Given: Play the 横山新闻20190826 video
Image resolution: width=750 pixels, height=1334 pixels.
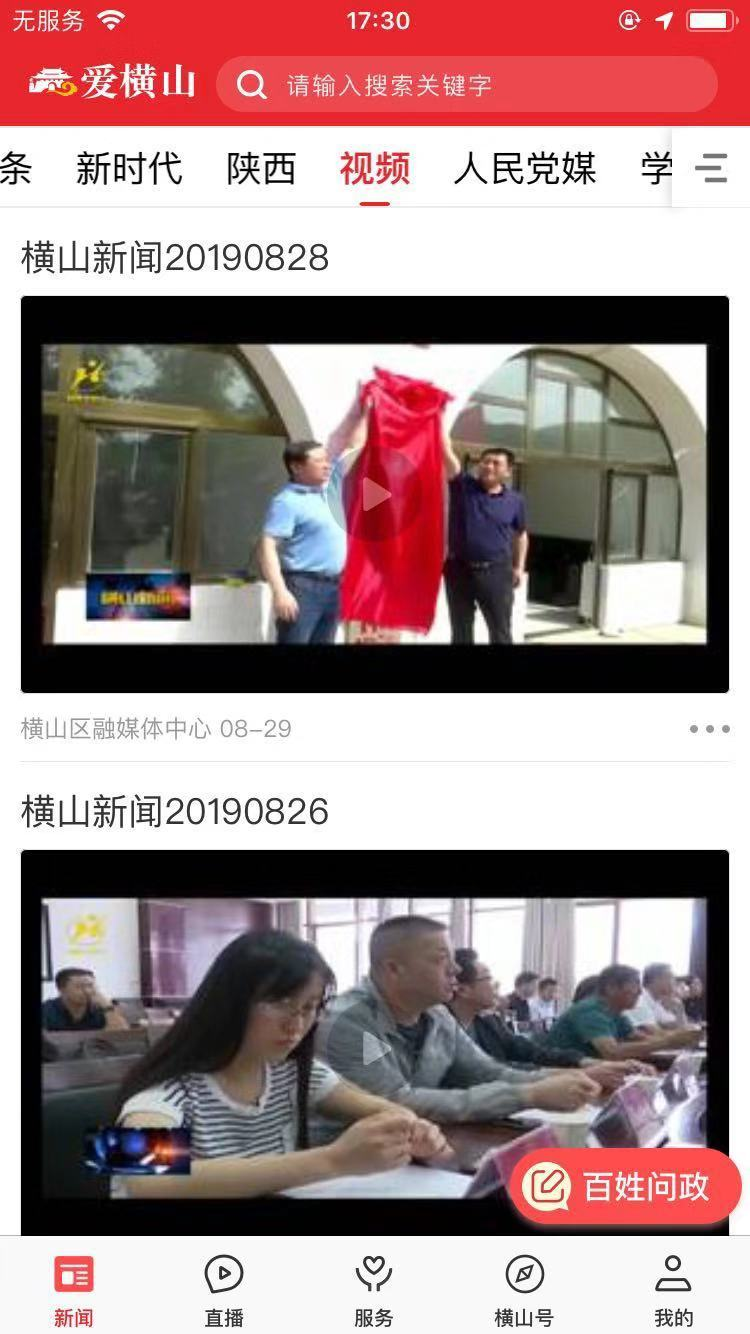Looking at the screenshot, I should [375, 1047].
